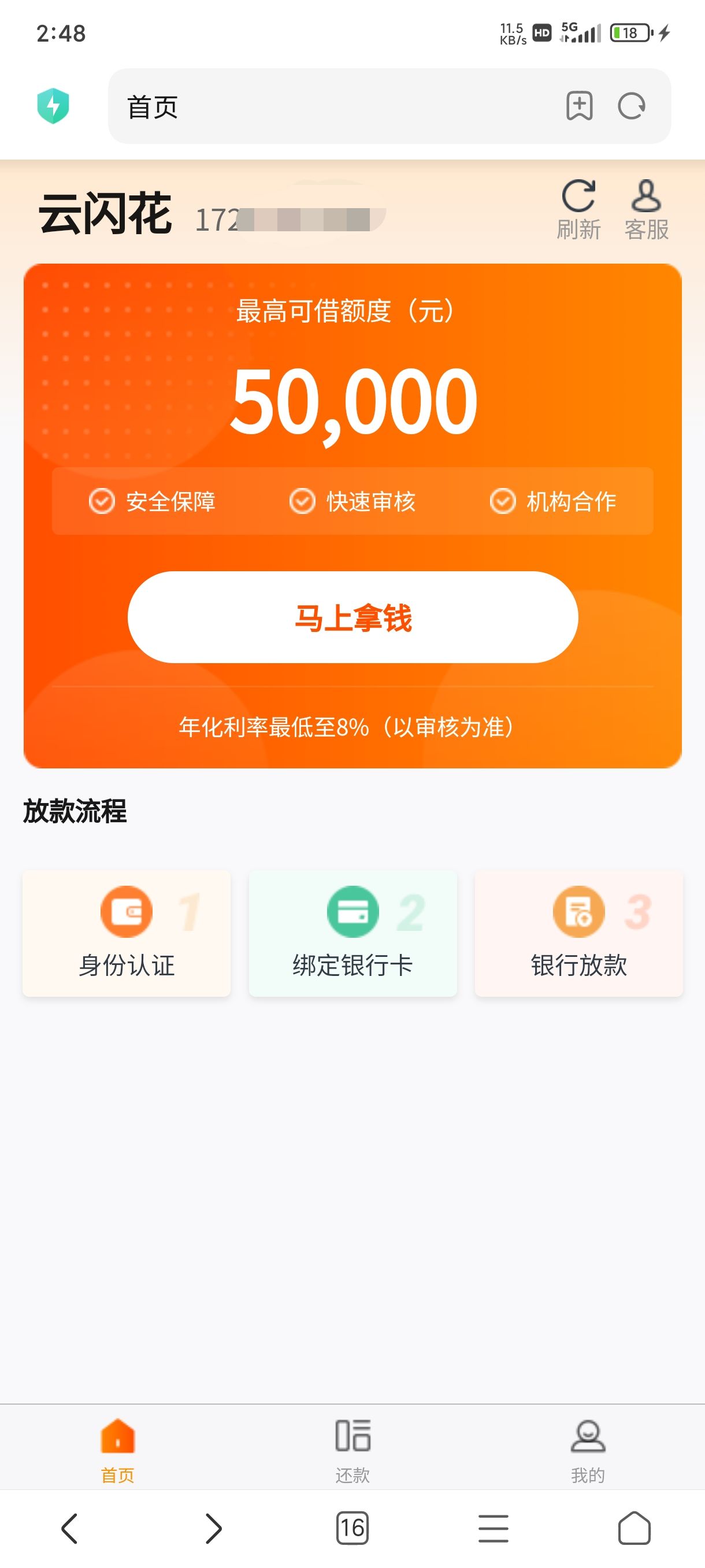Reload the page with browser refresh icon
The width and height of the screenshot is (705, 1568).
632,106
